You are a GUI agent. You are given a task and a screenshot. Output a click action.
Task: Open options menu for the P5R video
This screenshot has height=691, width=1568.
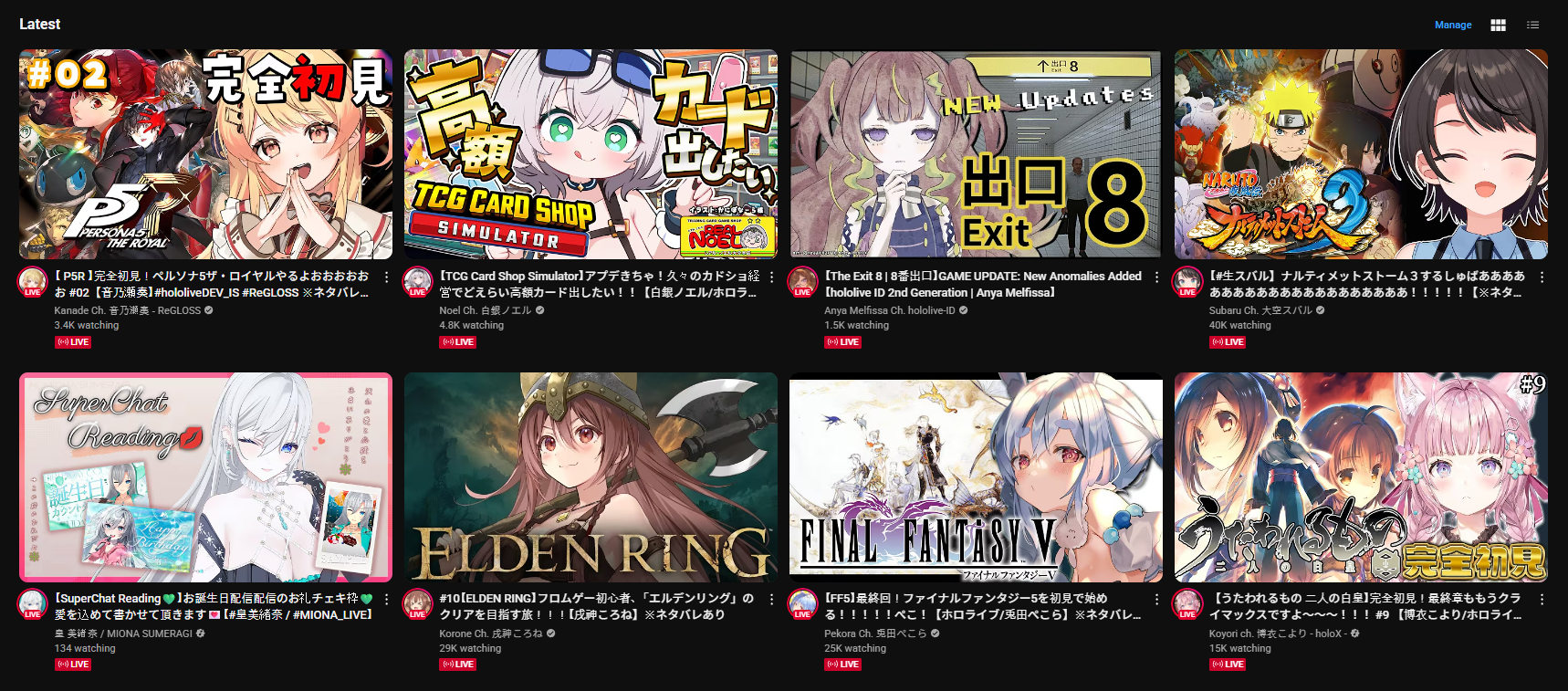387,277
